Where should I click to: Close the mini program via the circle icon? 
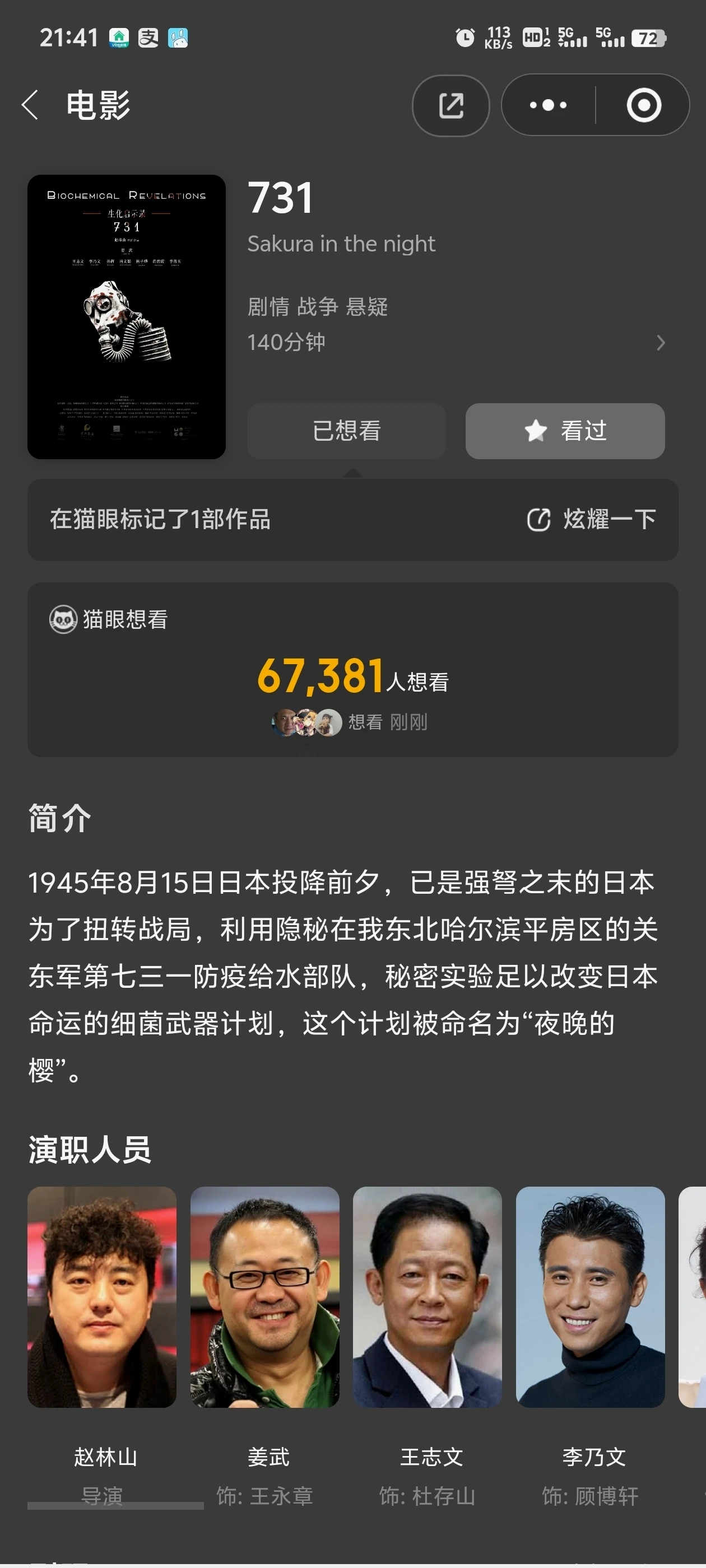click(x=643, y=105)
